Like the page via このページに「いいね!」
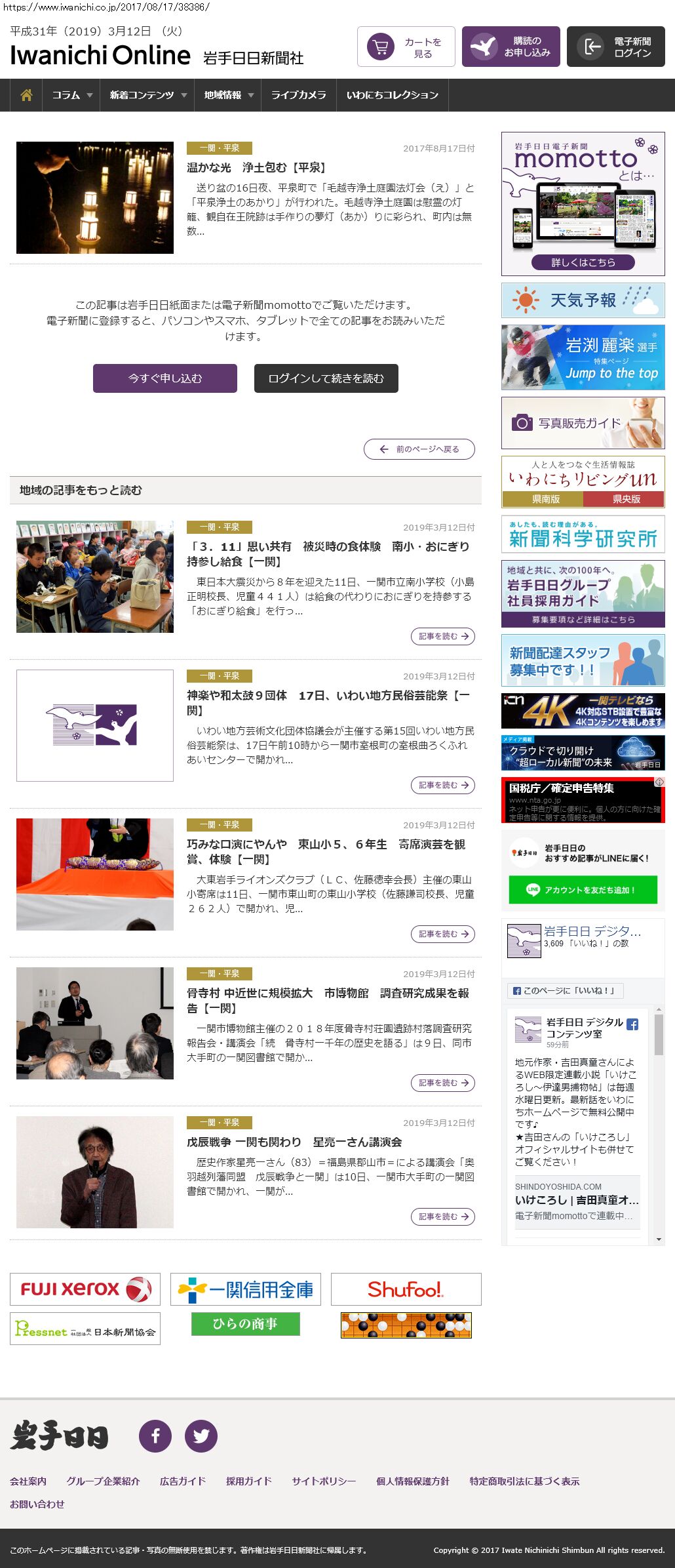Viewport: 675px width, 1568px height. coord(564,990)
